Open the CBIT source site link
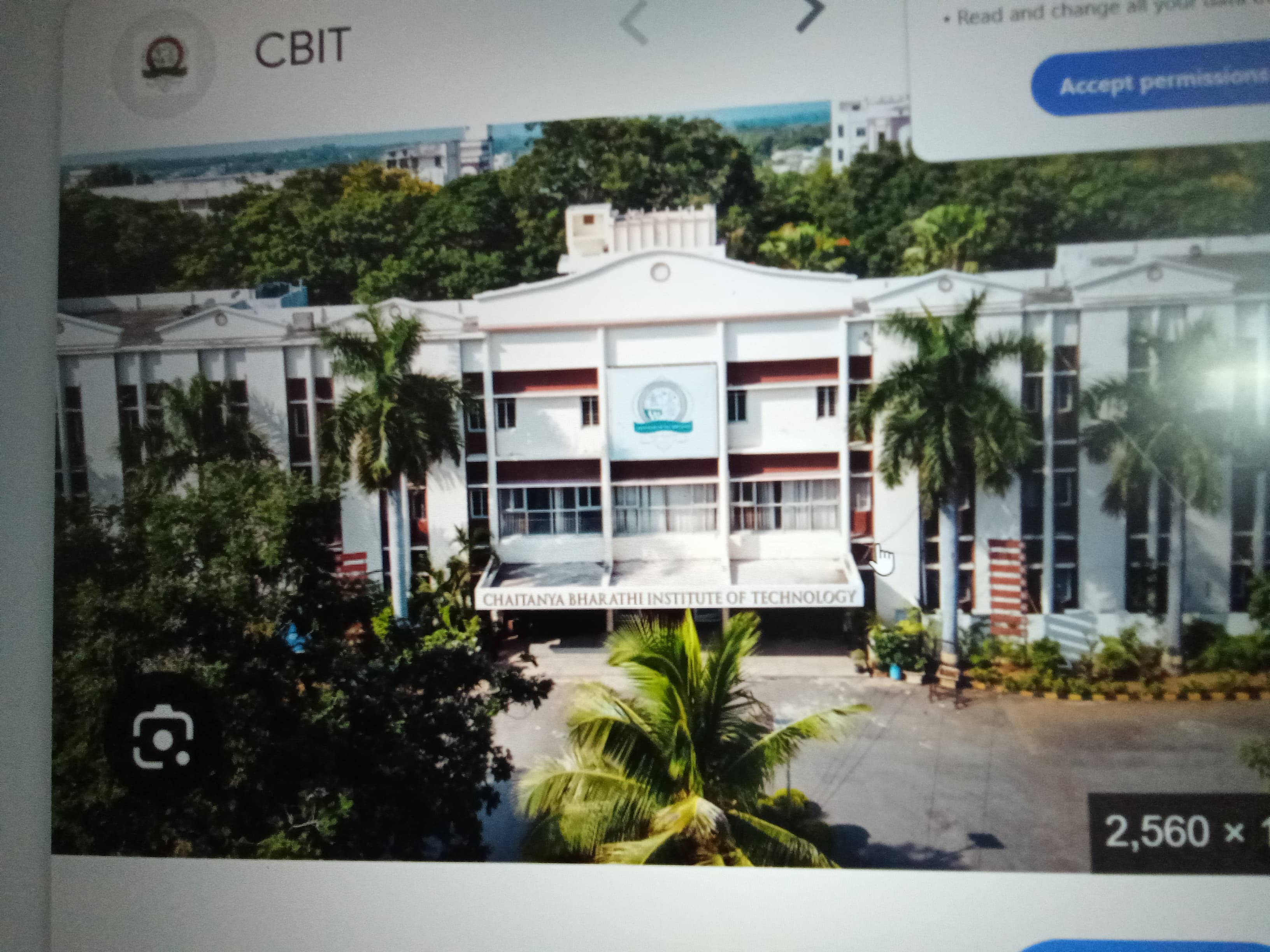Screen dimensions: 1270x952 [302, 47]
